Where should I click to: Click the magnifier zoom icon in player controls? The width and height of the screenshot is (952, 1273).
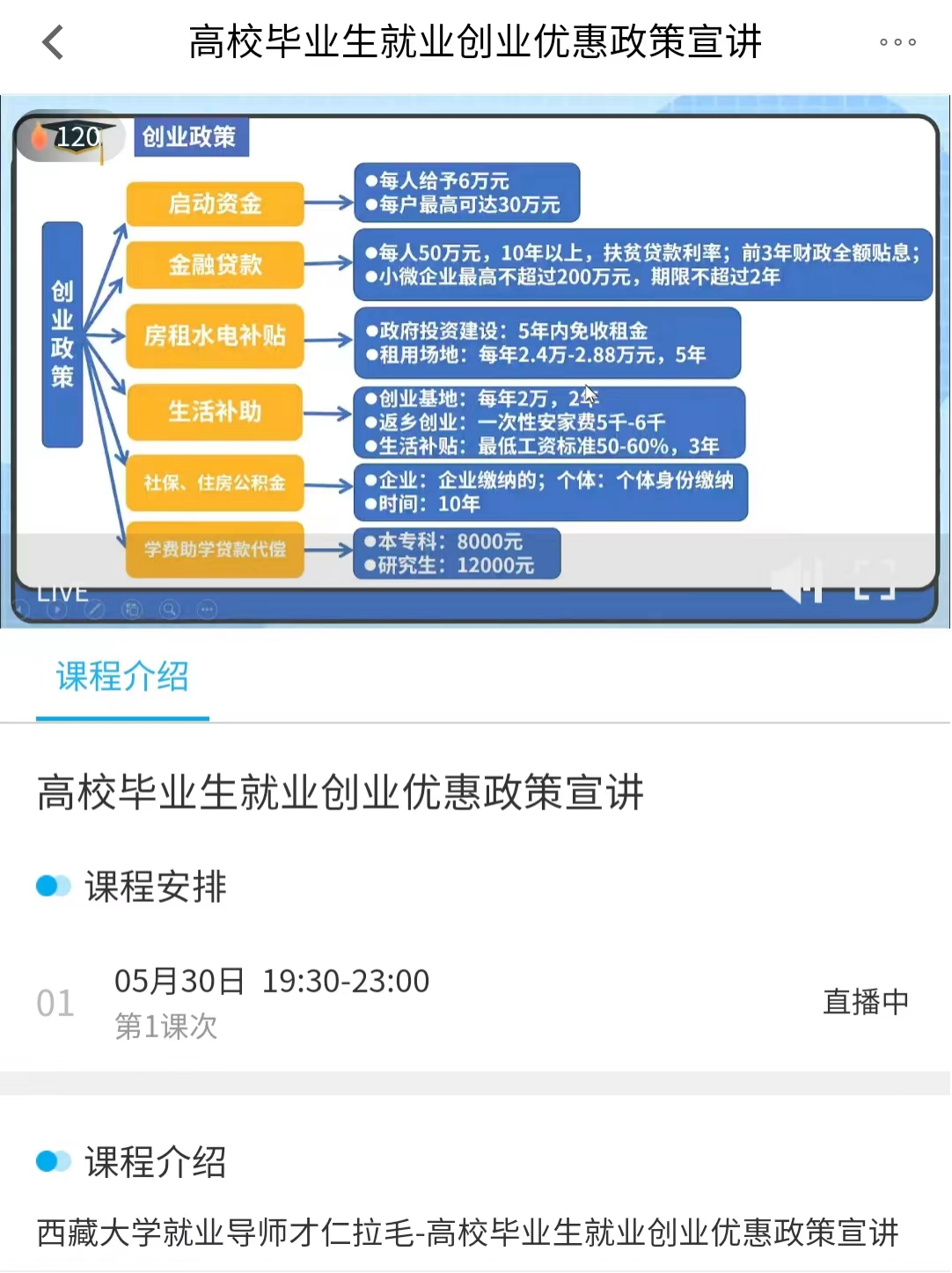coord(169,608)
